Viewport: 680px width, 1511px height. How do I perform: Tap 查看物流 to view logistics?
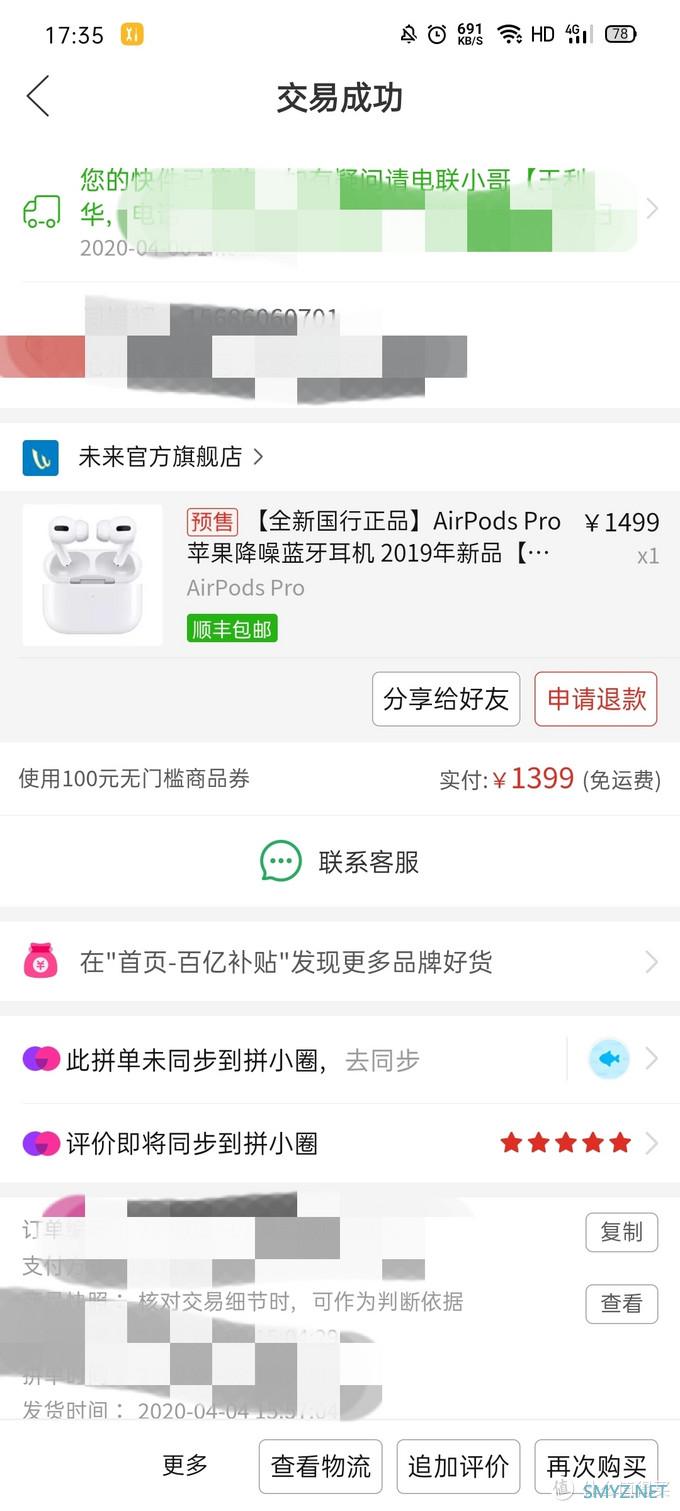(x=321, y=1467)
